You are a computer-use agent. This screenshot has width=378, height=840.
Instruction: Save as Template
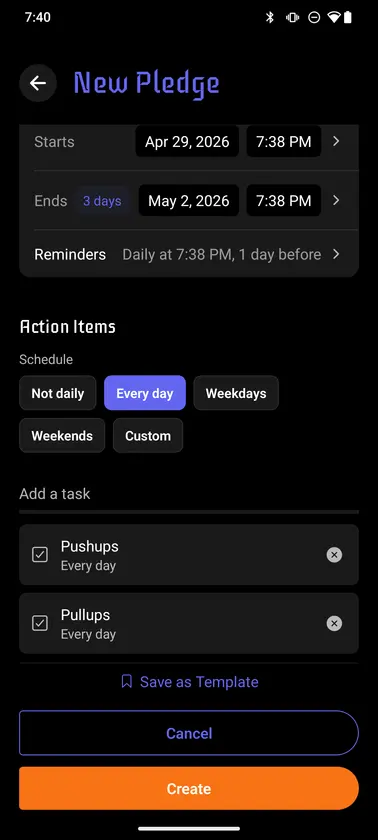pyautogui.click(x=190, y=681)
